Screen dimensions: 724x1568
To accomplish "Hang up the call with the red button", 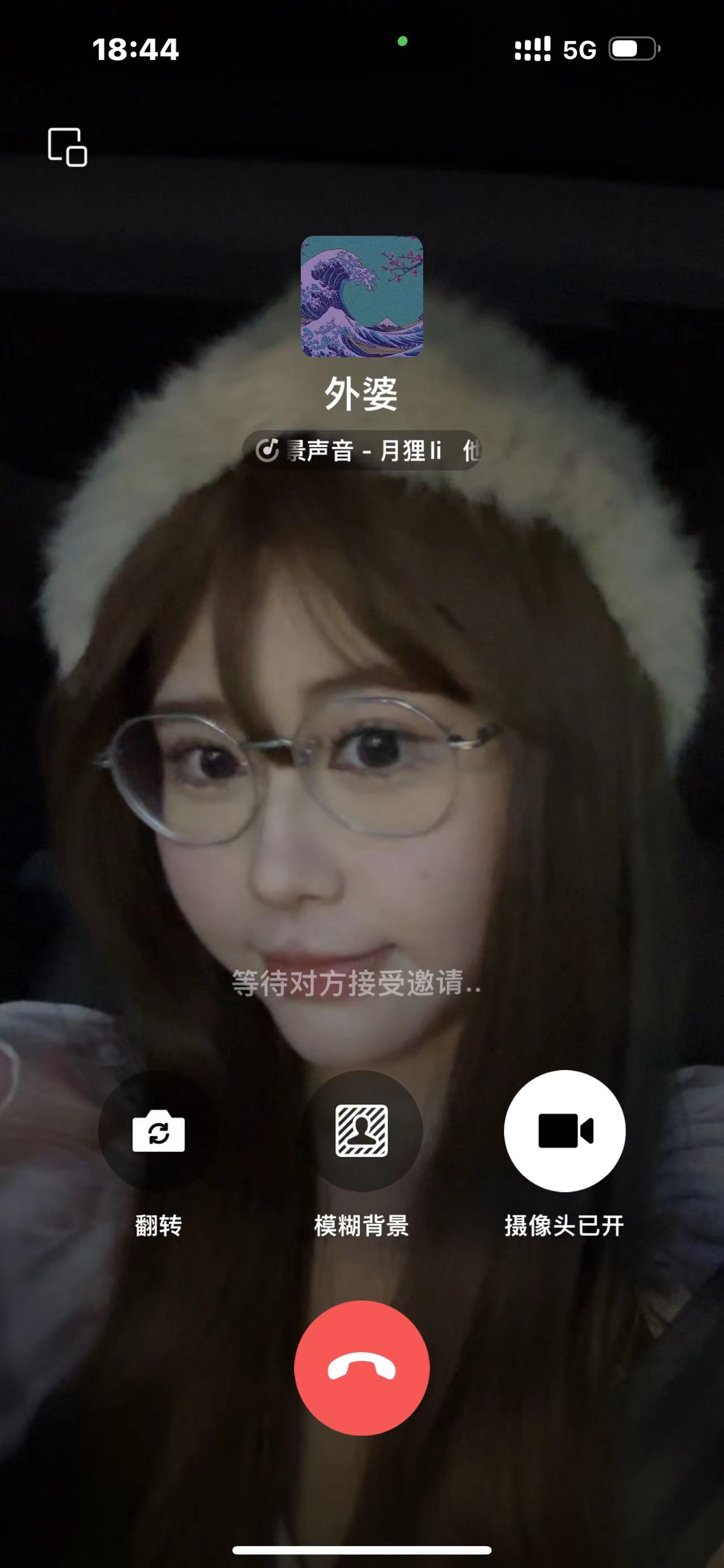I will pos(361,1368).
